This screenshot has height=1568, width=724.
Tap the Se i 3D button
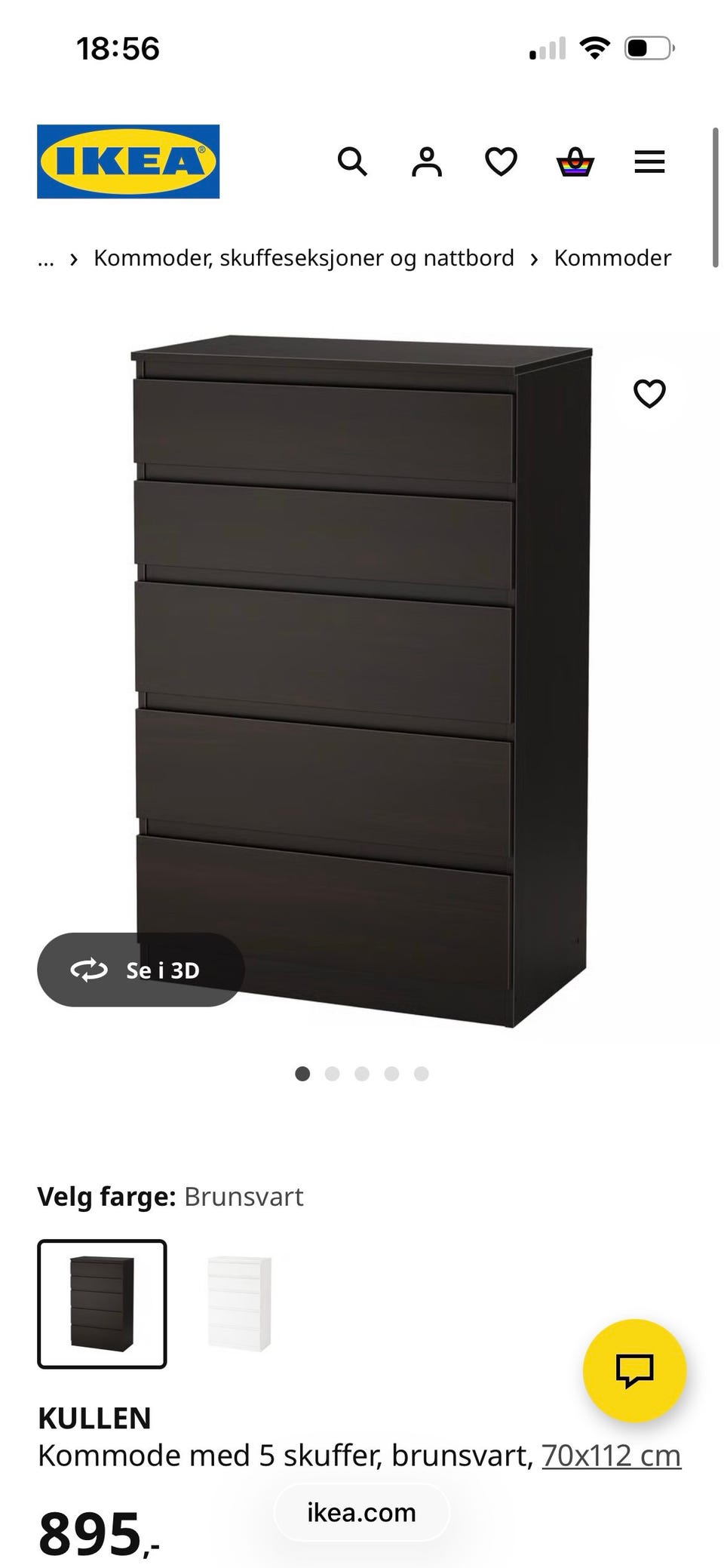point(140,970)
